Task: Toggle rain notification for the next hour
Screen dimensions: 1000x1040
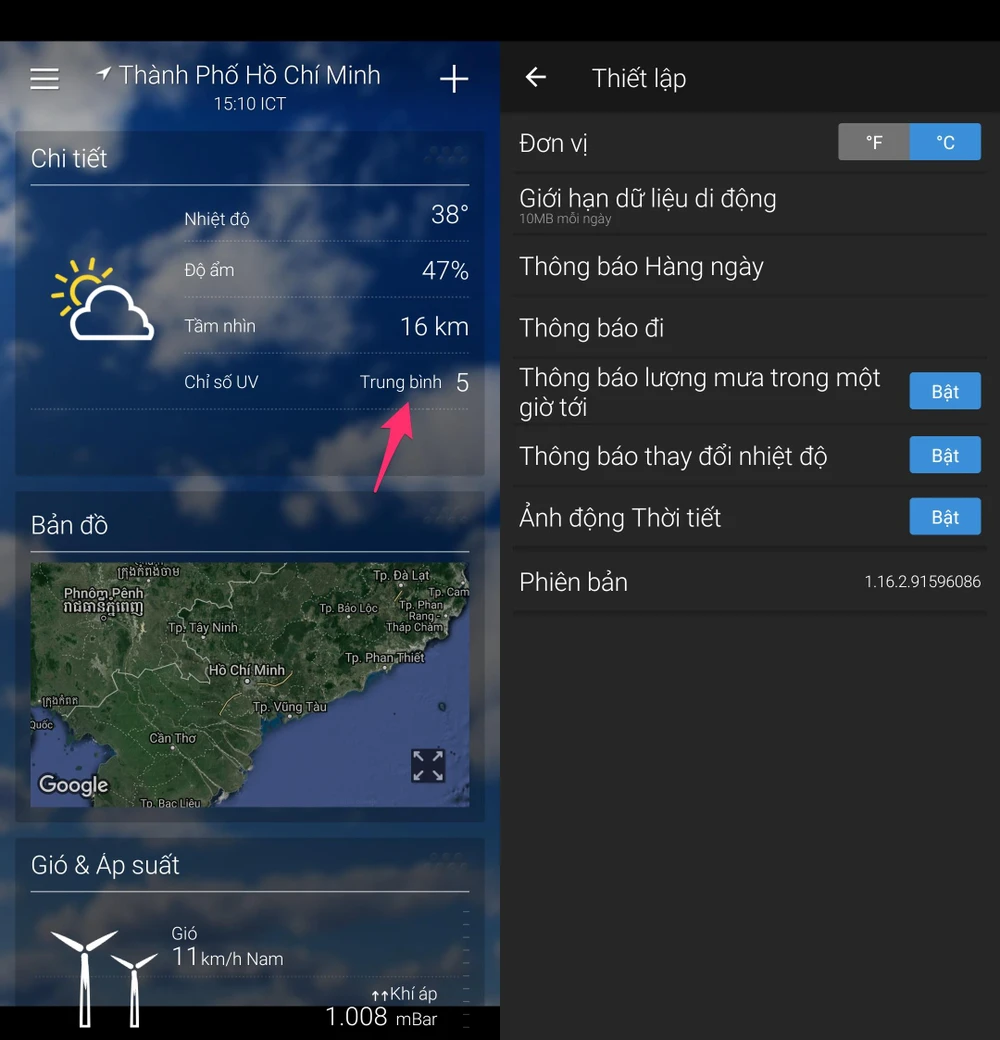Action: [944, 392]
